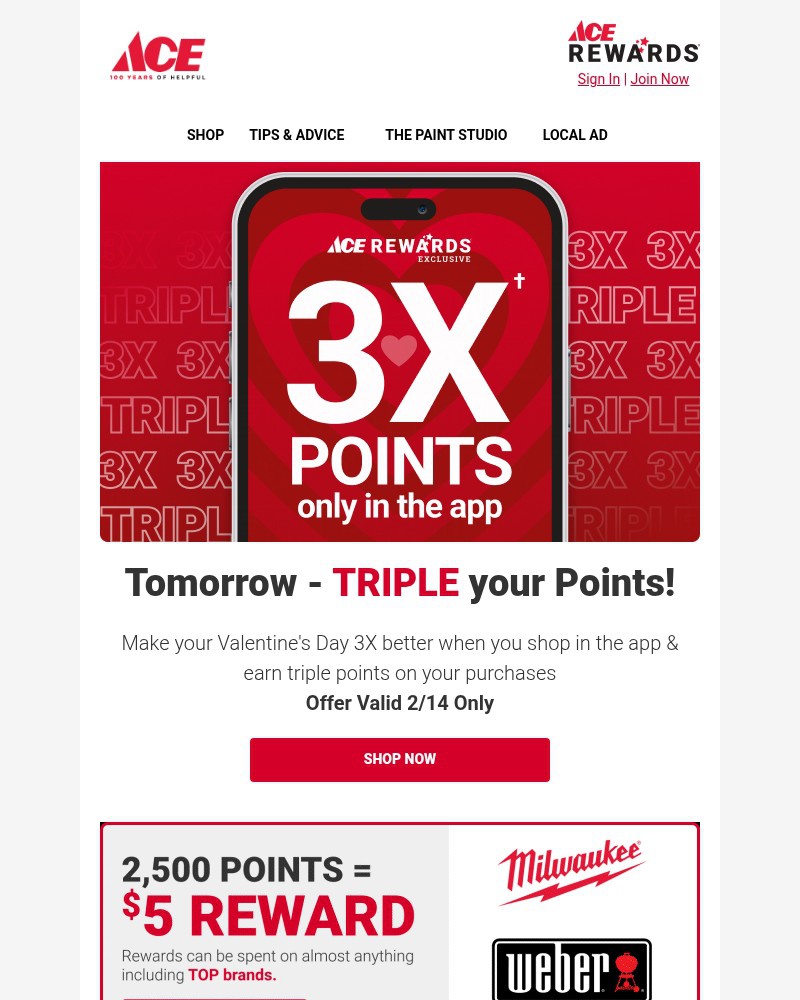Click the Ace Rewards Exclusive badge on the phone
This screenshot has width=800, height=1000.
pyautogui.click(x=398, y=247)
